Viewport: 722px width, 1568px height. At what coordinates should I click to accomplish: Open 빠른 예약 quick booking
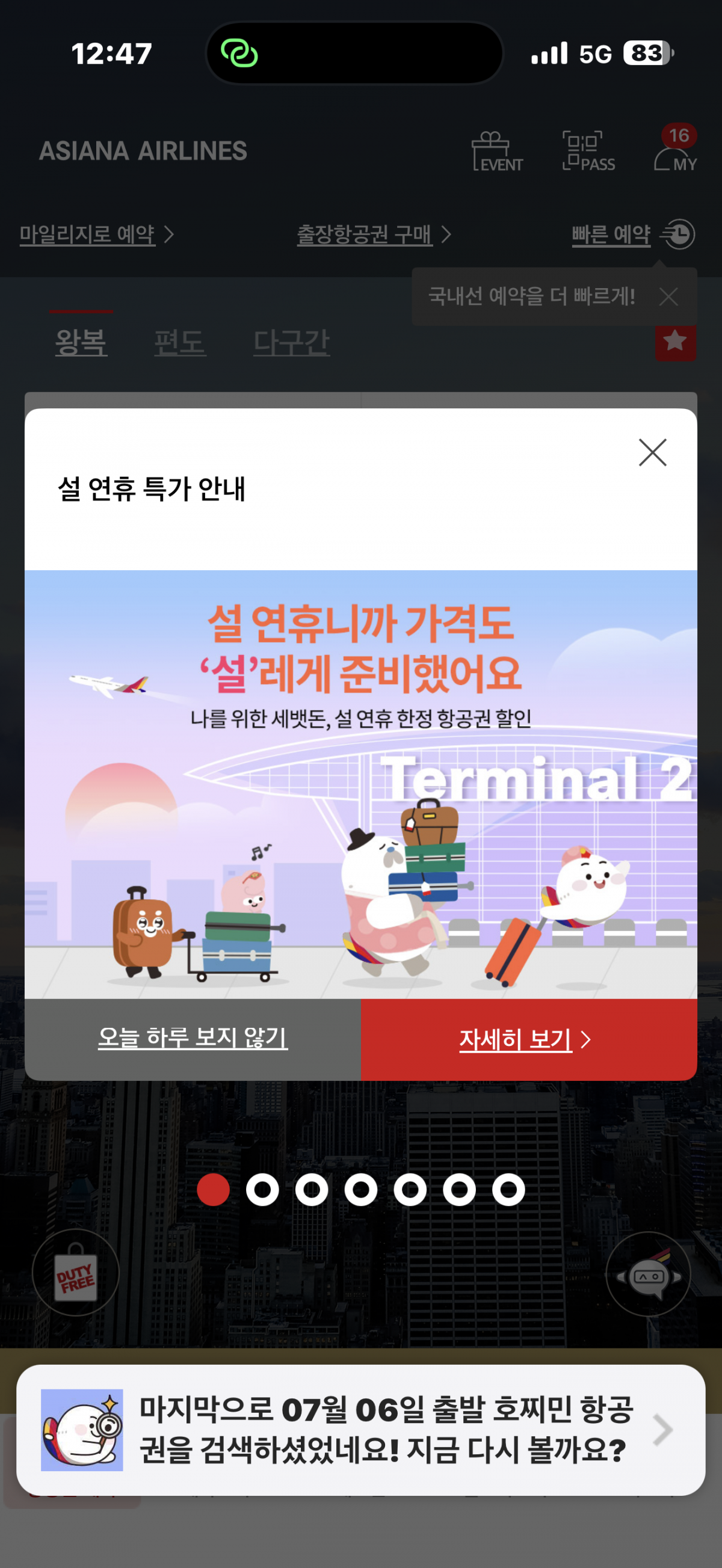(632, 235)
